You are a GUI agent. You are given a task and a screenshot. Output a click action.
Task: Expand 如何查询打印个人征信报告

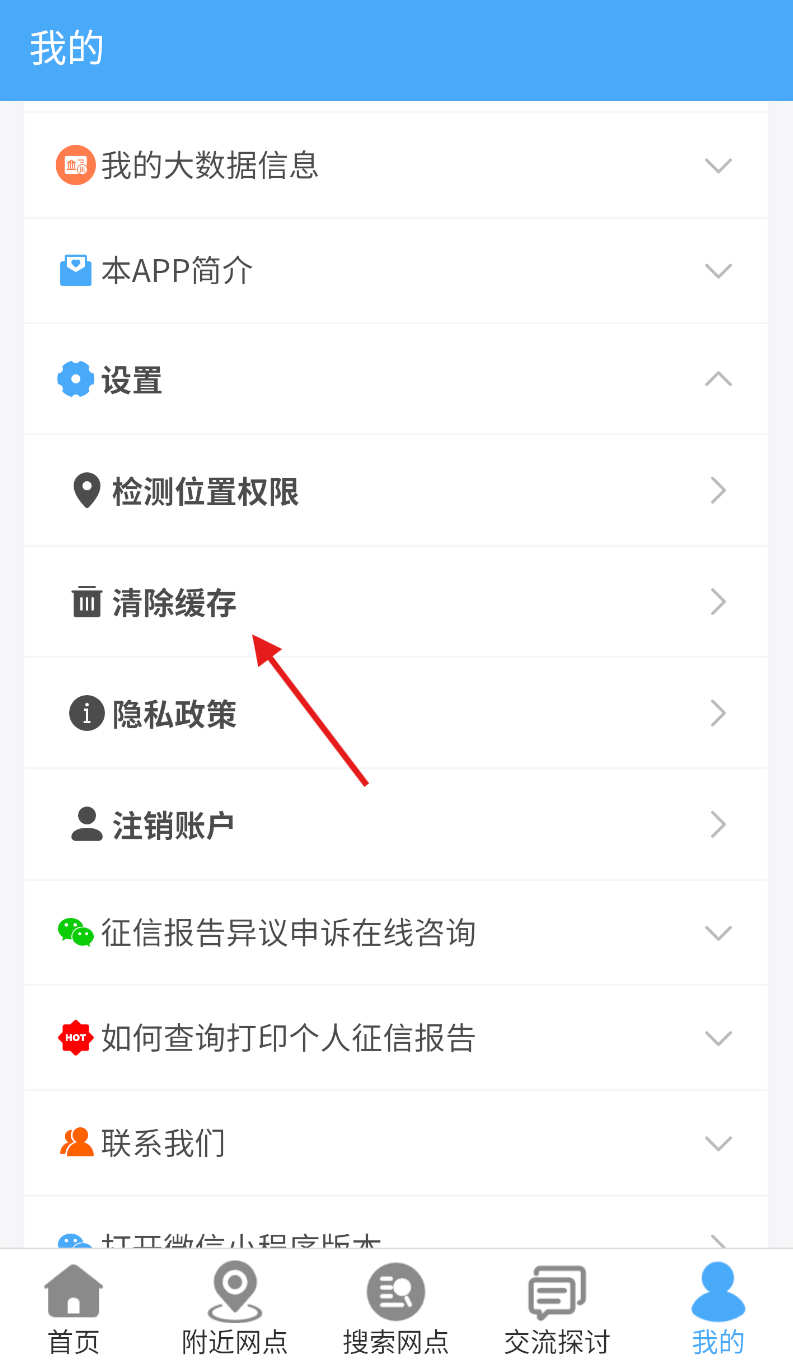(x=396, y=1038)
